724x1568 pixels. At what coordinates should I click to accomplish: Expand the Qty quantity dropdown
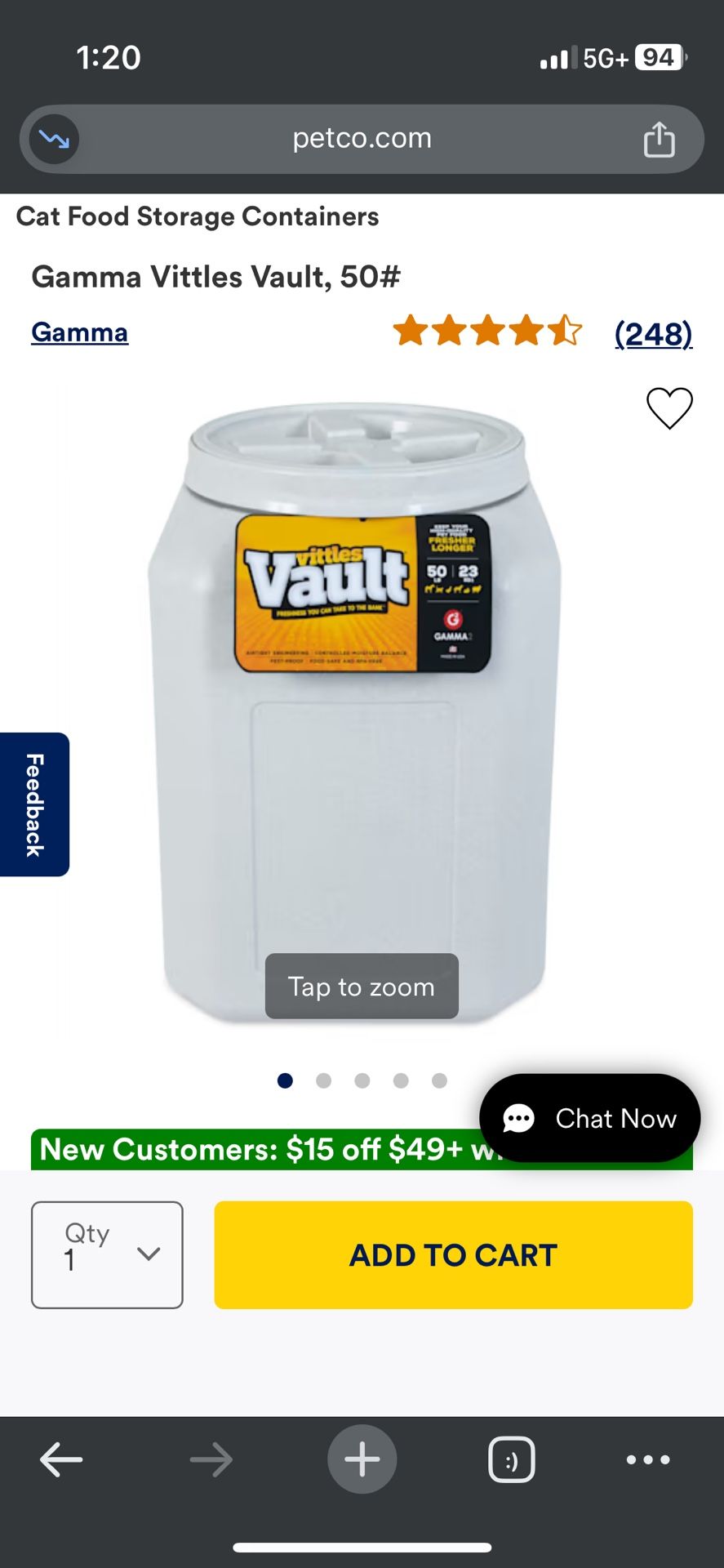click(107, 1254)
